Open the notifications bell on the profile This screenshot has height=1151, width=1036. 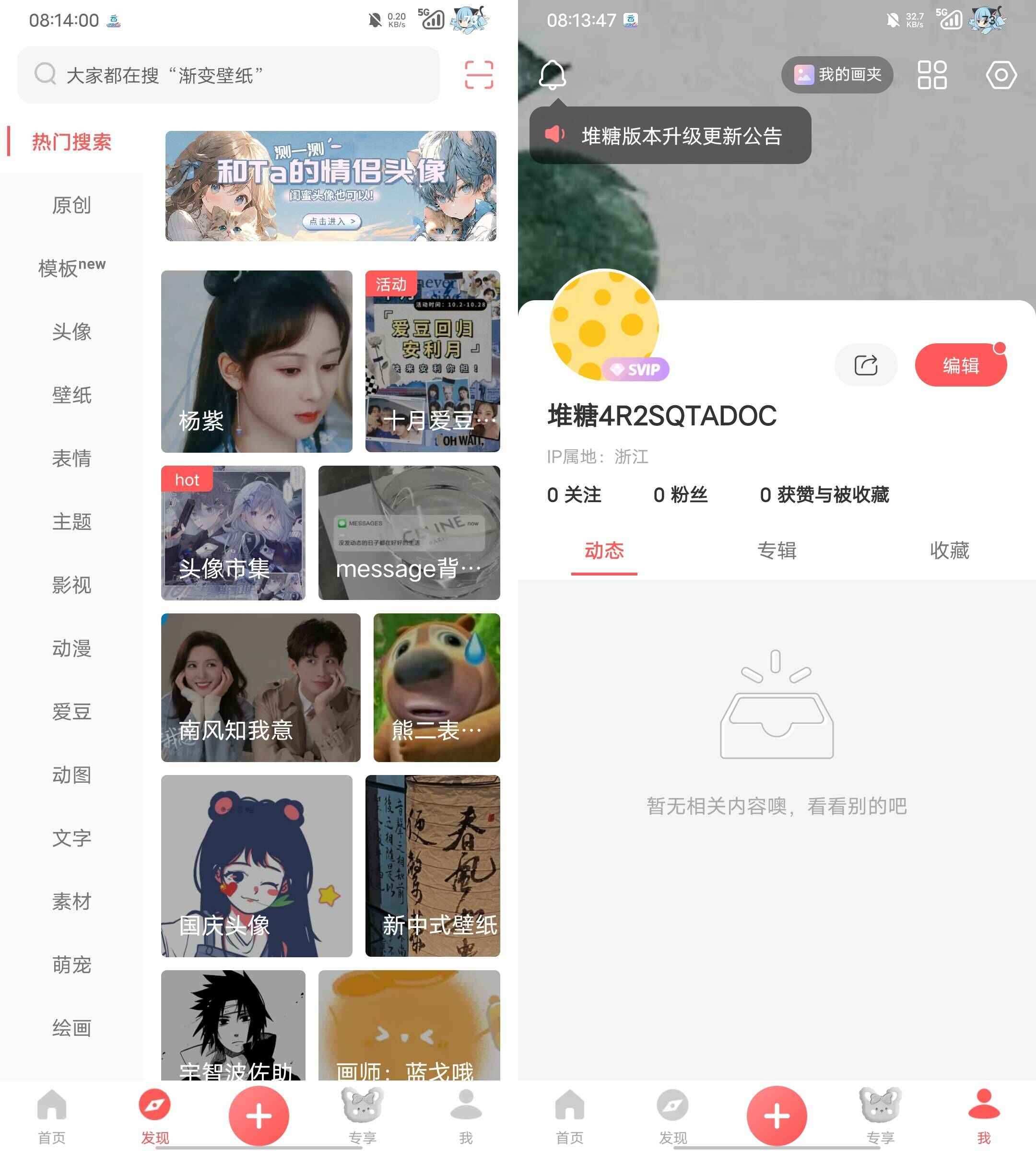point(552,74)
